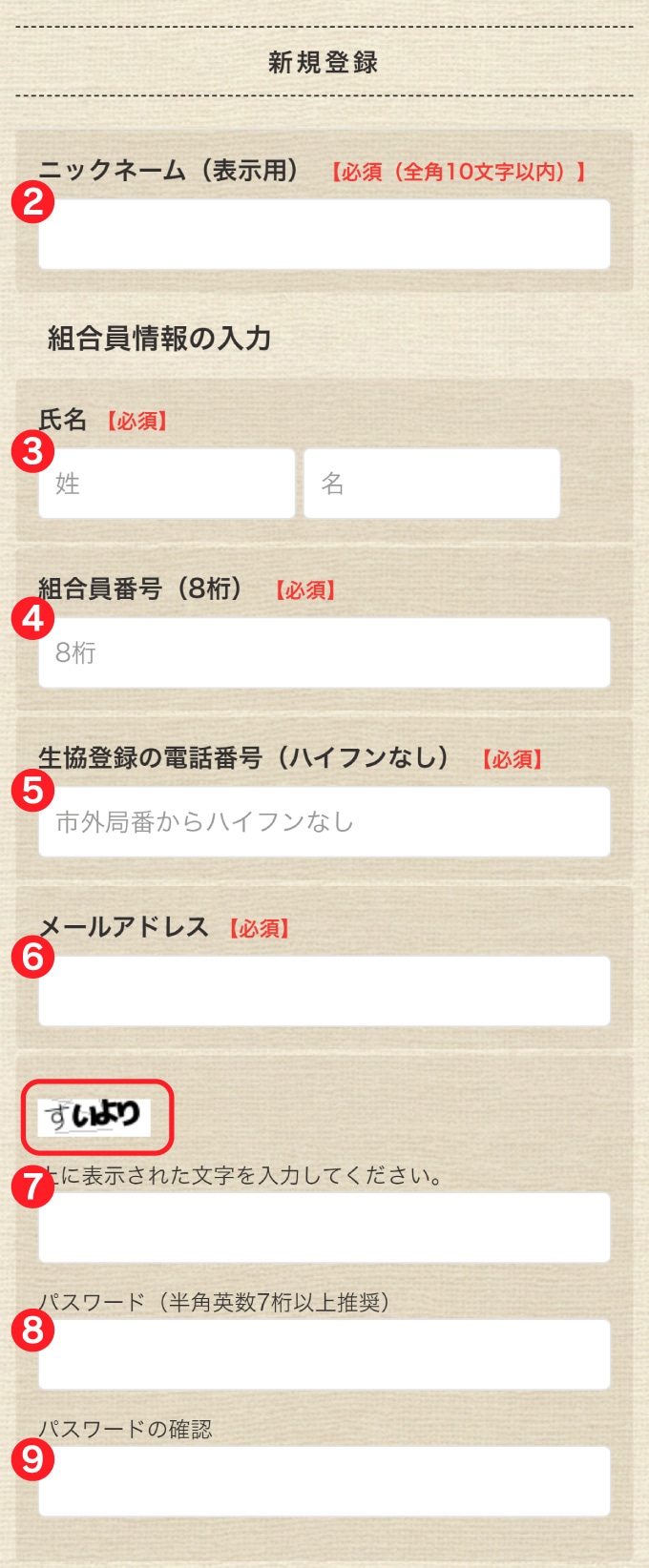The width and height of the screenshot is (649, 1568).
Task: Focus the 姓 surname field
Action: pos(167,484)
